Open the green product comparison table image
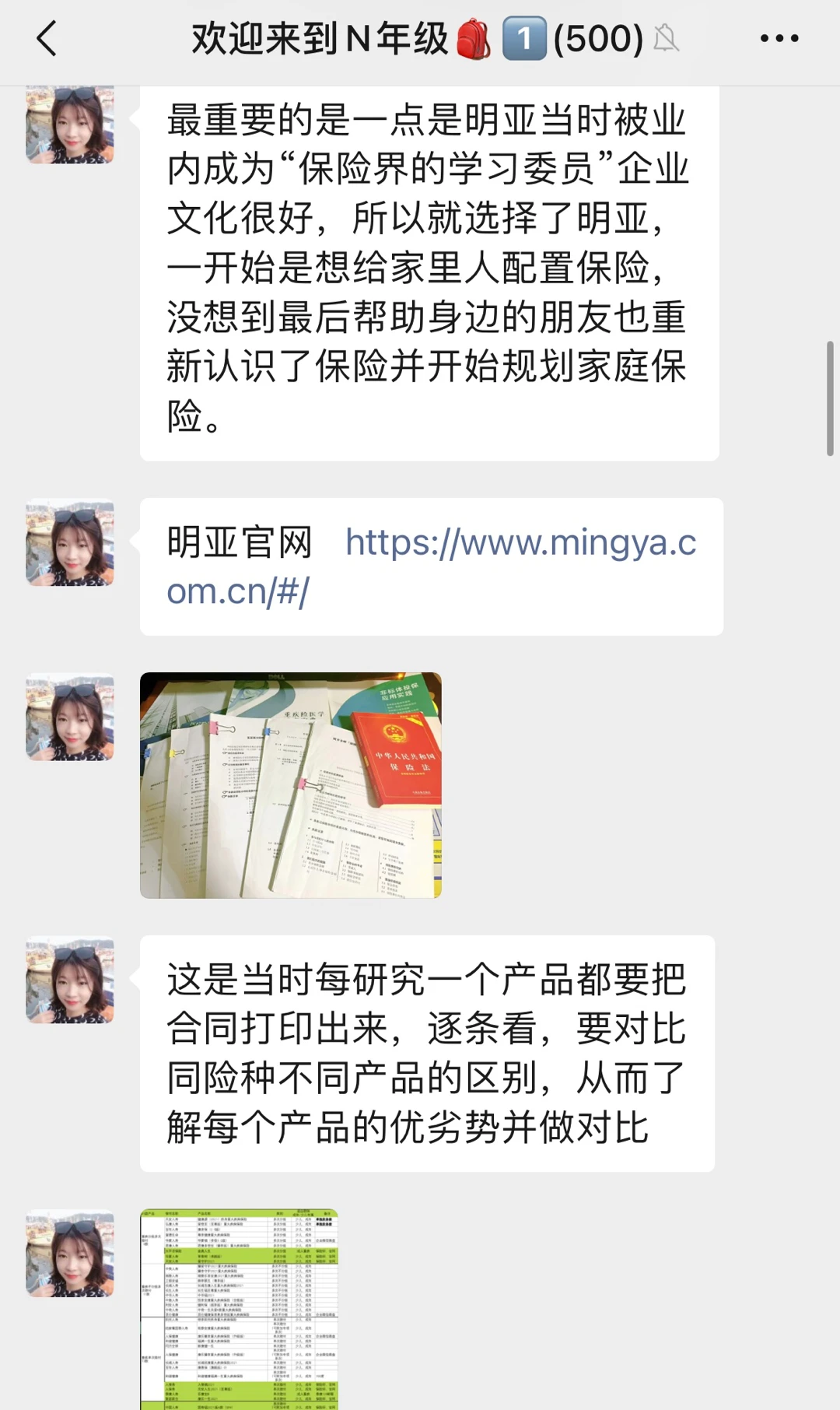The width and height of the screenshot is (840, 1410). click(x=239, y=1309)
